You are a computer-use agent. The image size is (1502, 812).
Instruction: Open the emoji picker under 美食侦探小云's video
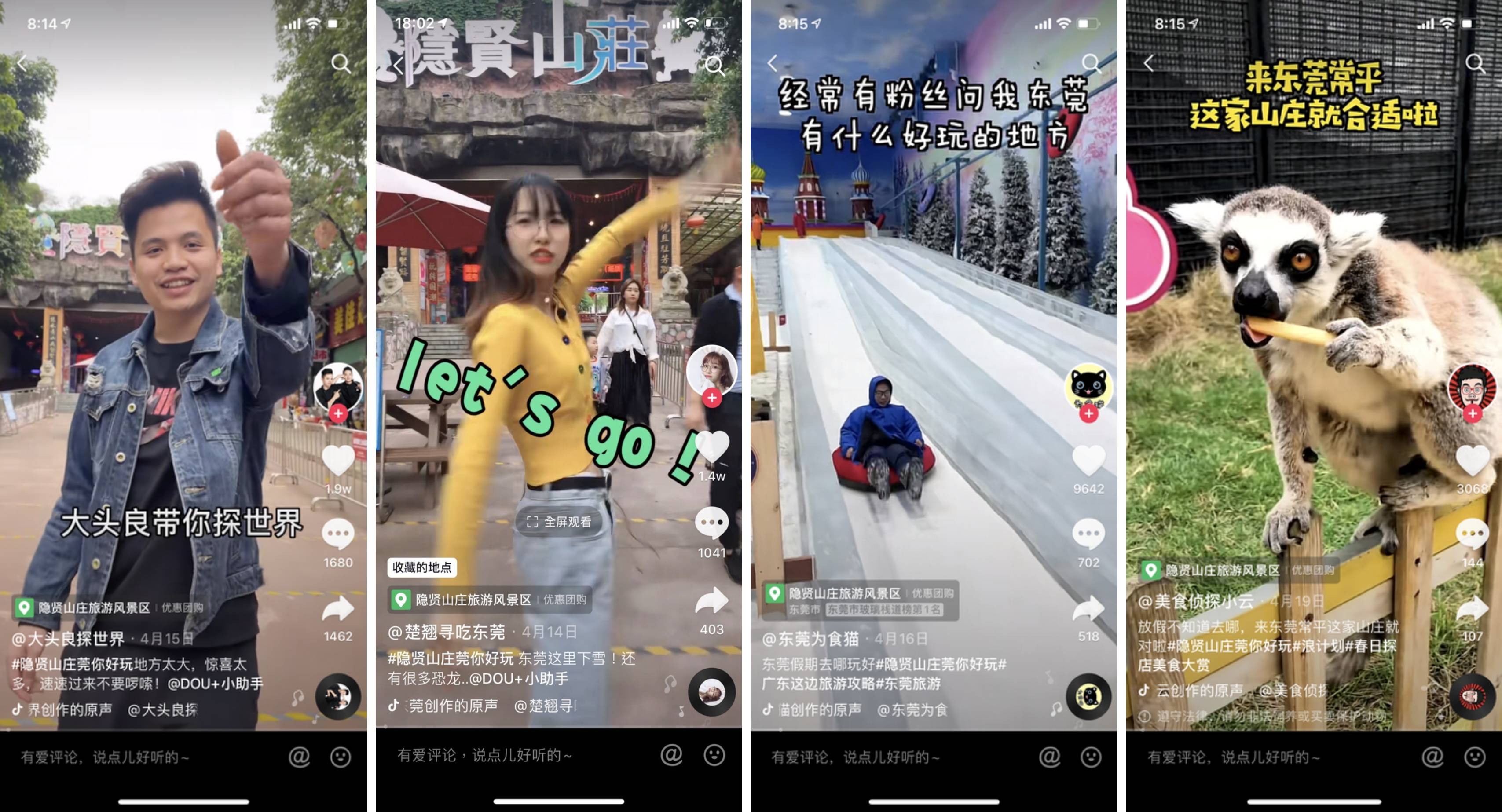[1475, 757]
